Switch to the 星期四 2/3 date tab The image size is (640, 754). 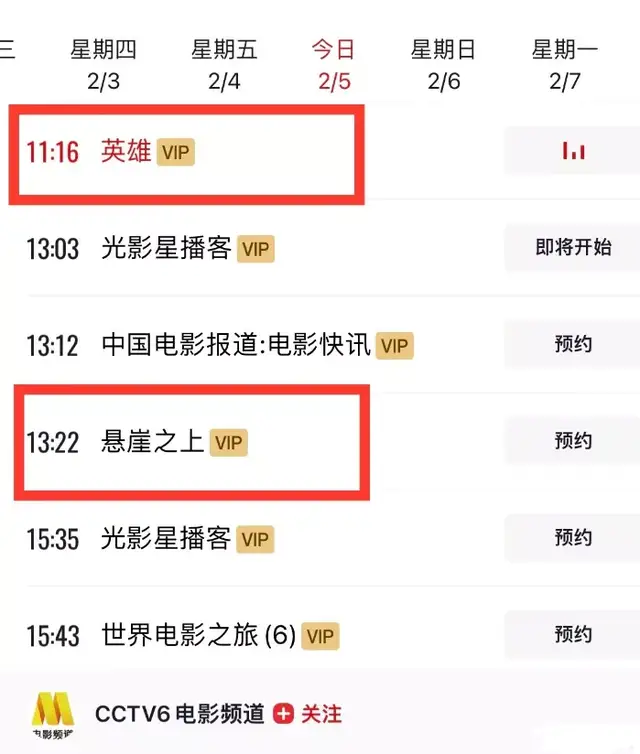pyautogui.click(x=103, y=65)
